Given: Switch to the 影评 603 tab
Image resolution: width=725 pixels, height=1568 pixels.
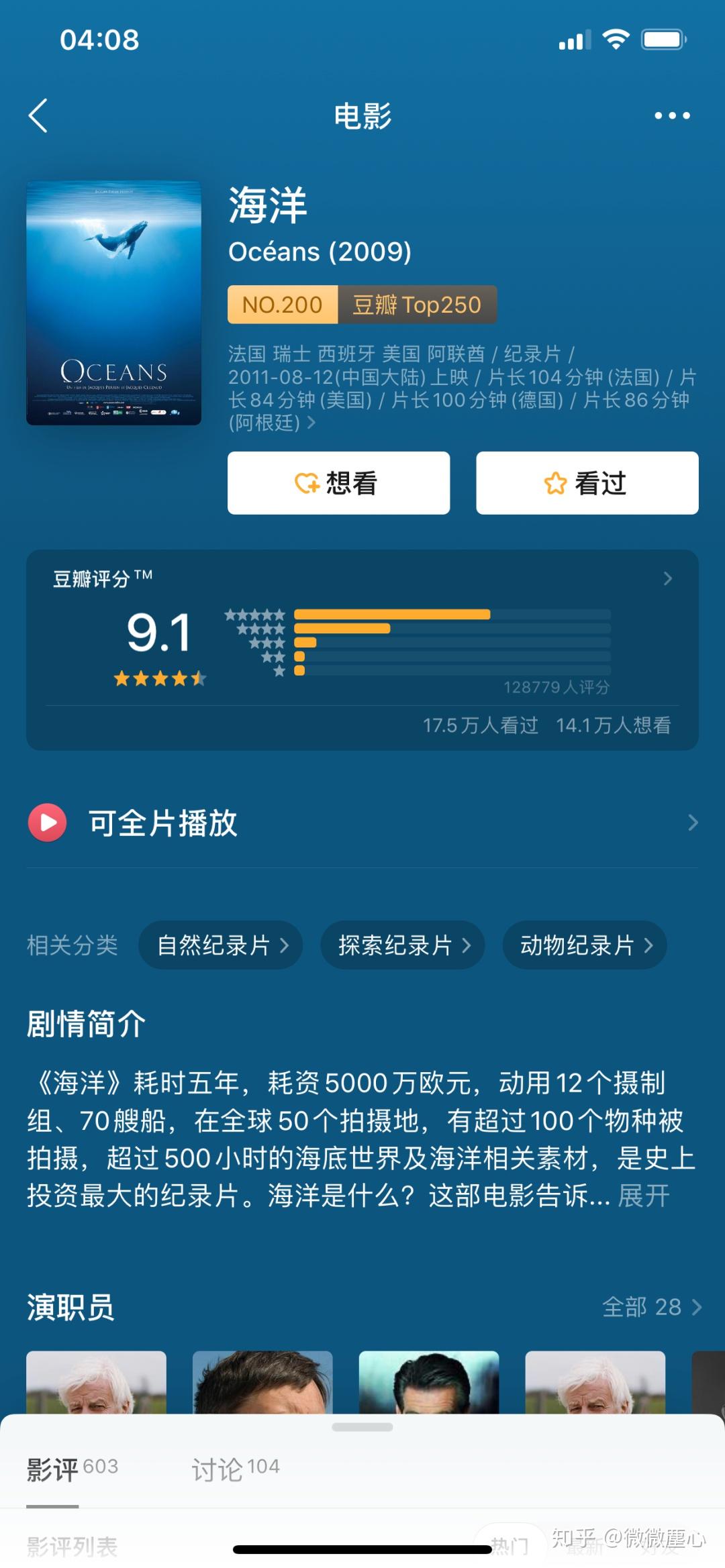Looking at the screenshot, I should [72, 1469].
